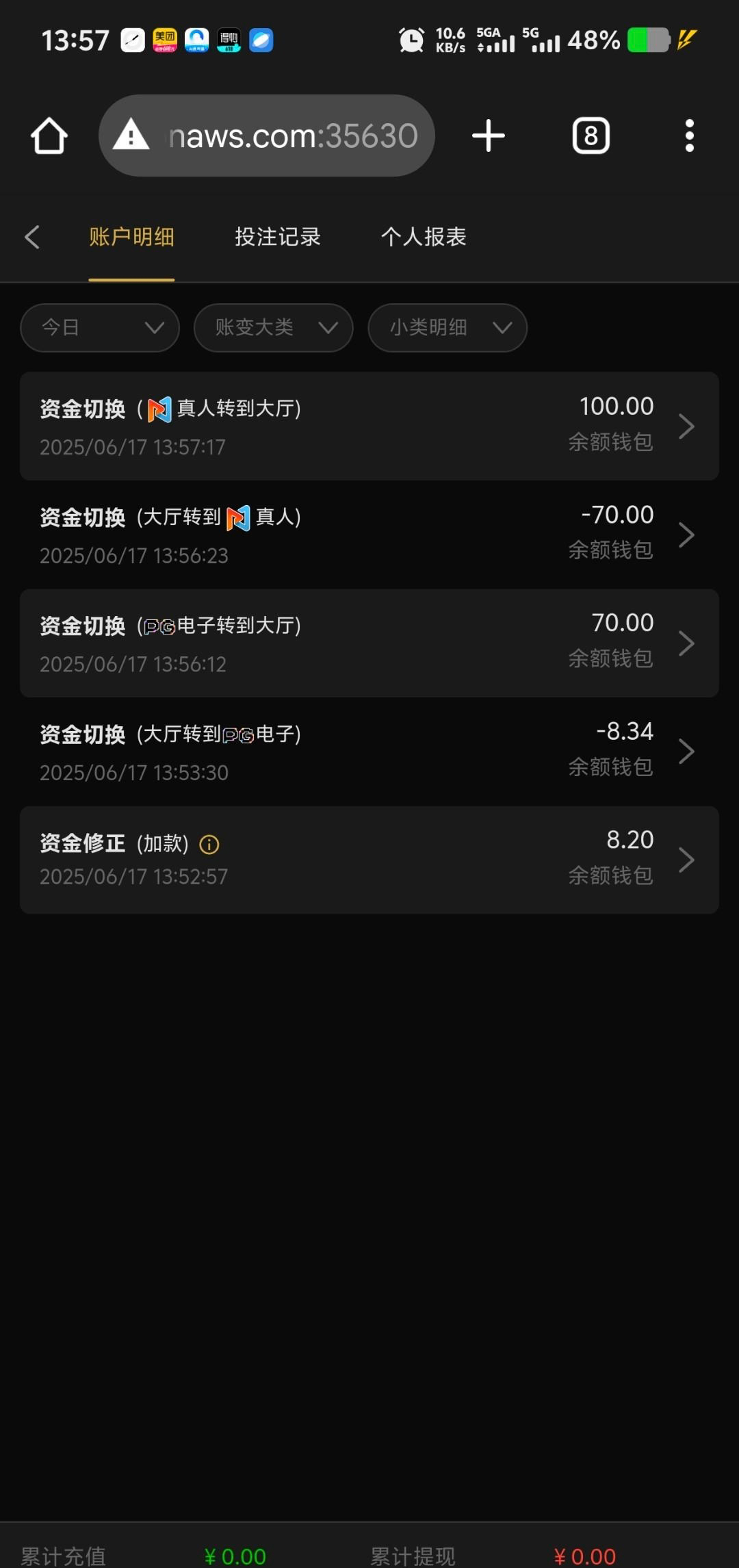
Task: Open the 70.00 PG电子转到大厅 record
Action: (x=369, y=643)
